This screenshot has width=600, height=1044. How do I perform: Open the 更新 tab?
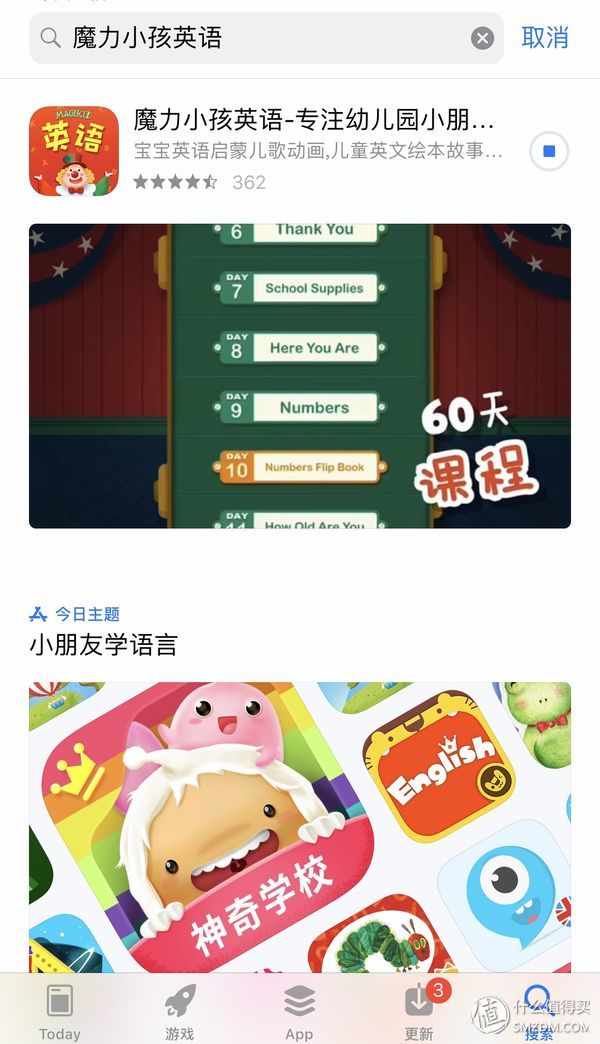pyautogui.click(x=419, y=1010)
